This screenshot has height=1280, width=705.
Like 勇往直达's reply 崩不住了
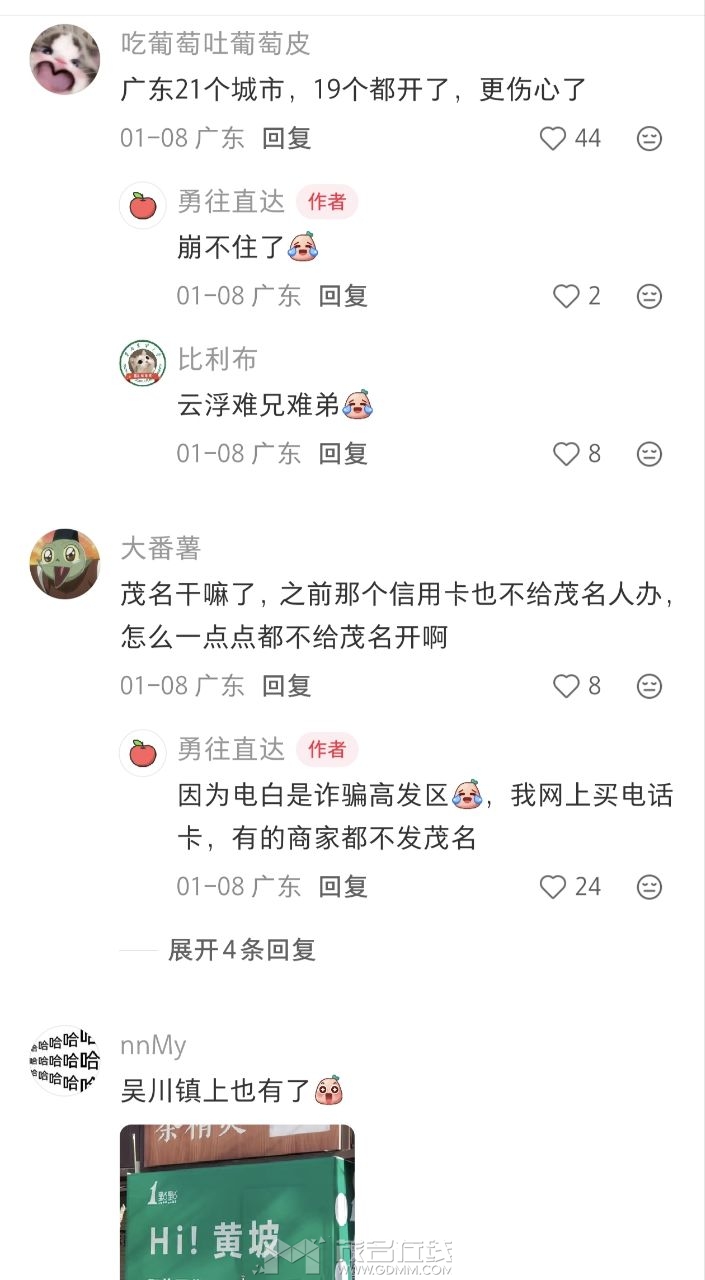567,296
